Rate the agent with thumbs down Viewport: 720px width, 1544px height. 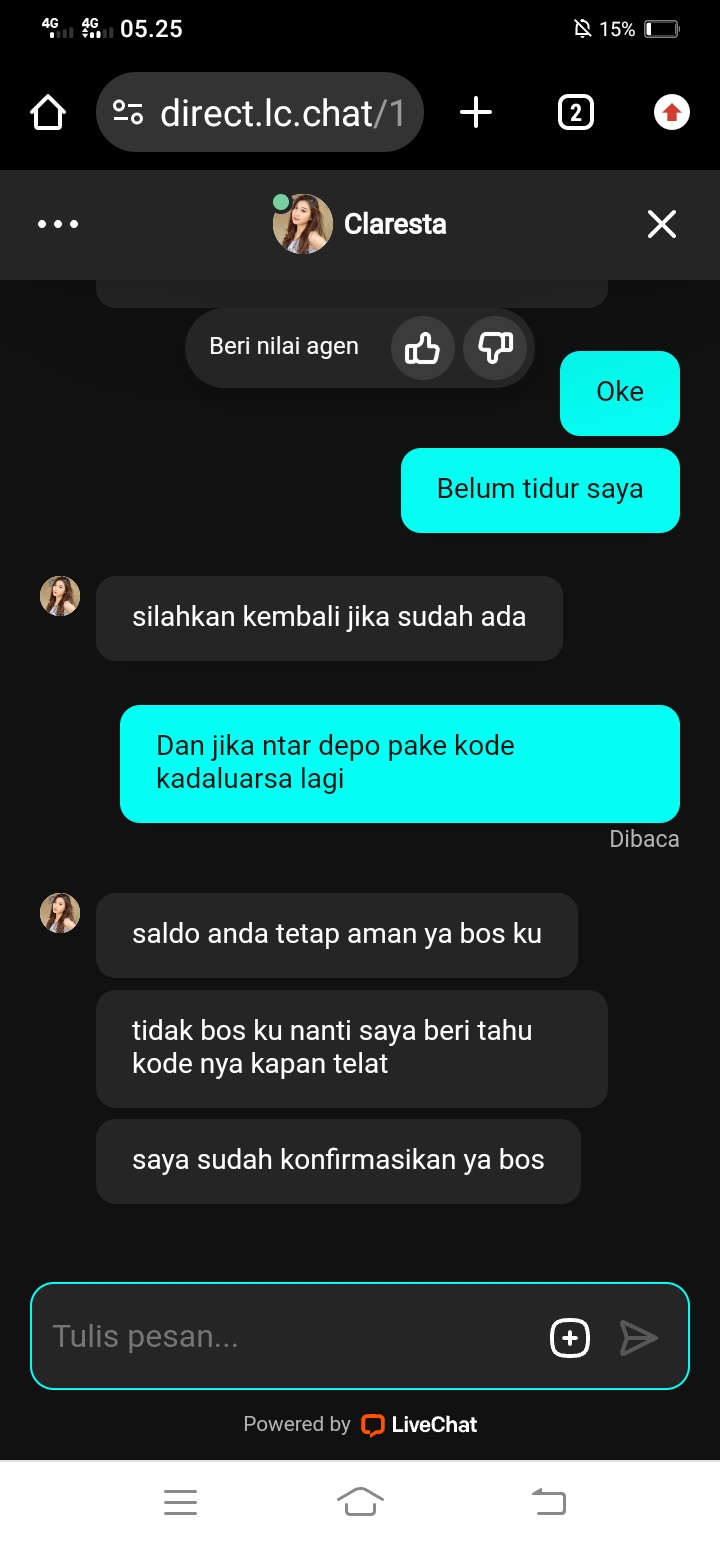[495, 348]
